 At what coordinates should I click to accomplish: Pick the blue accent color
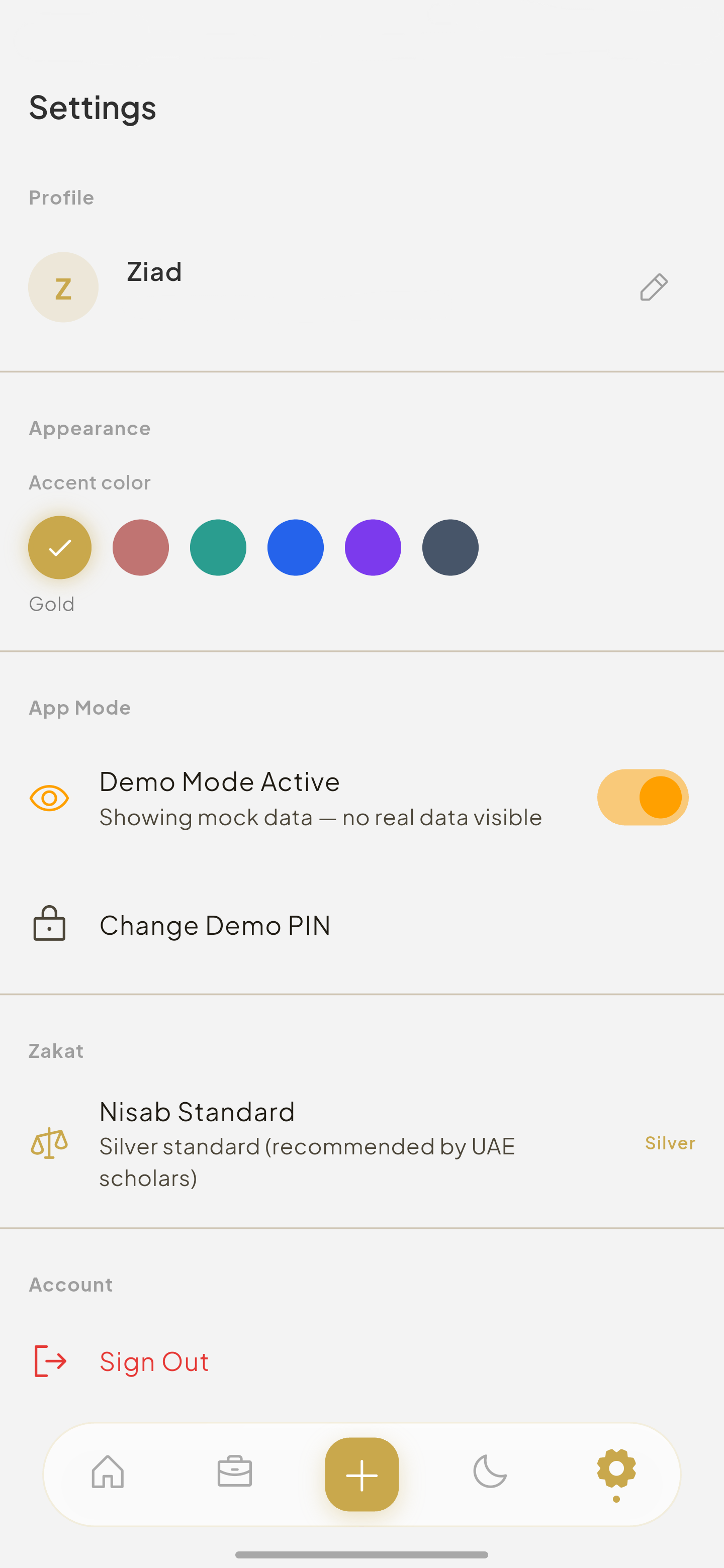click(295, 547)
